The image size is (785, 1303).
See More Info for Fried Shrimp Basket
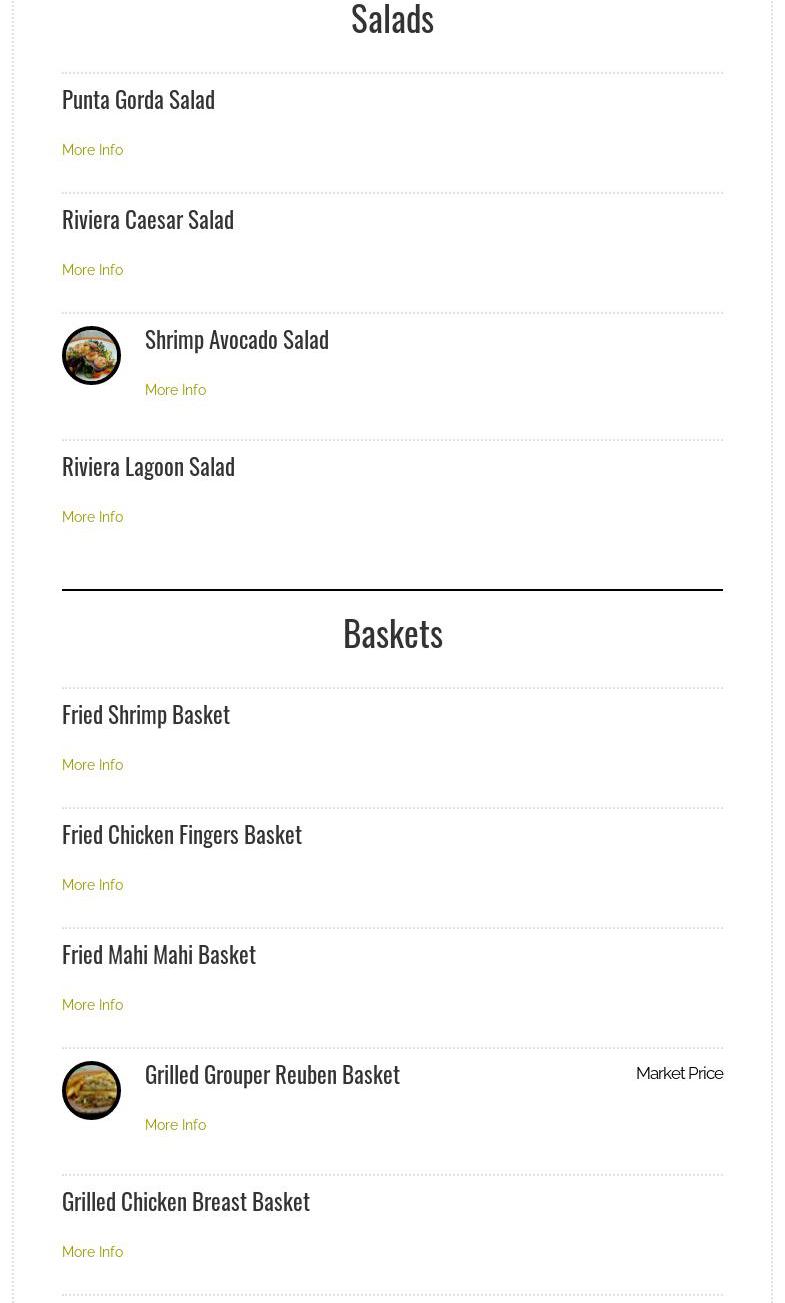pos(92,765)
